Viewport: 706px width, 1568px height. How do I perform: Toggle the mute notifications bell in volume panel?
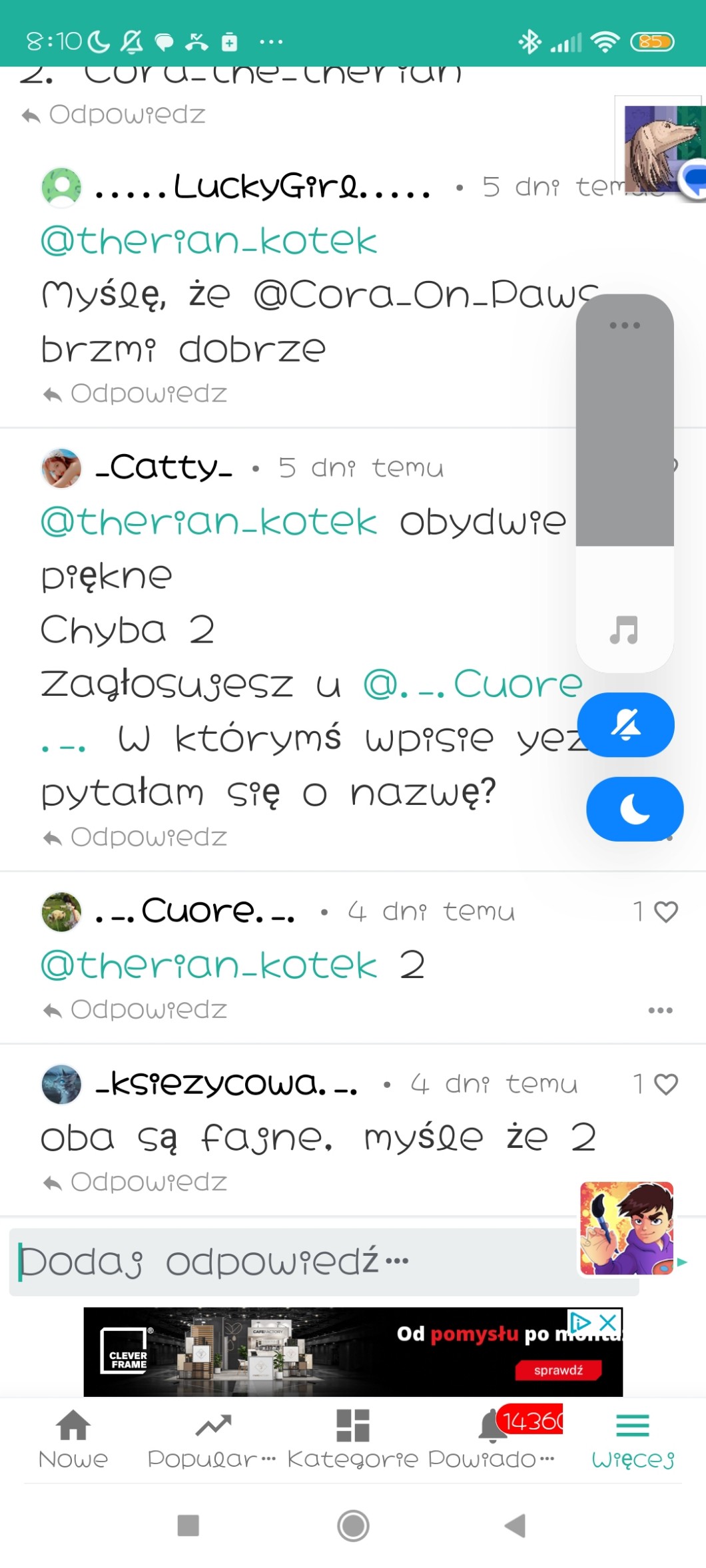pos(625,724)
